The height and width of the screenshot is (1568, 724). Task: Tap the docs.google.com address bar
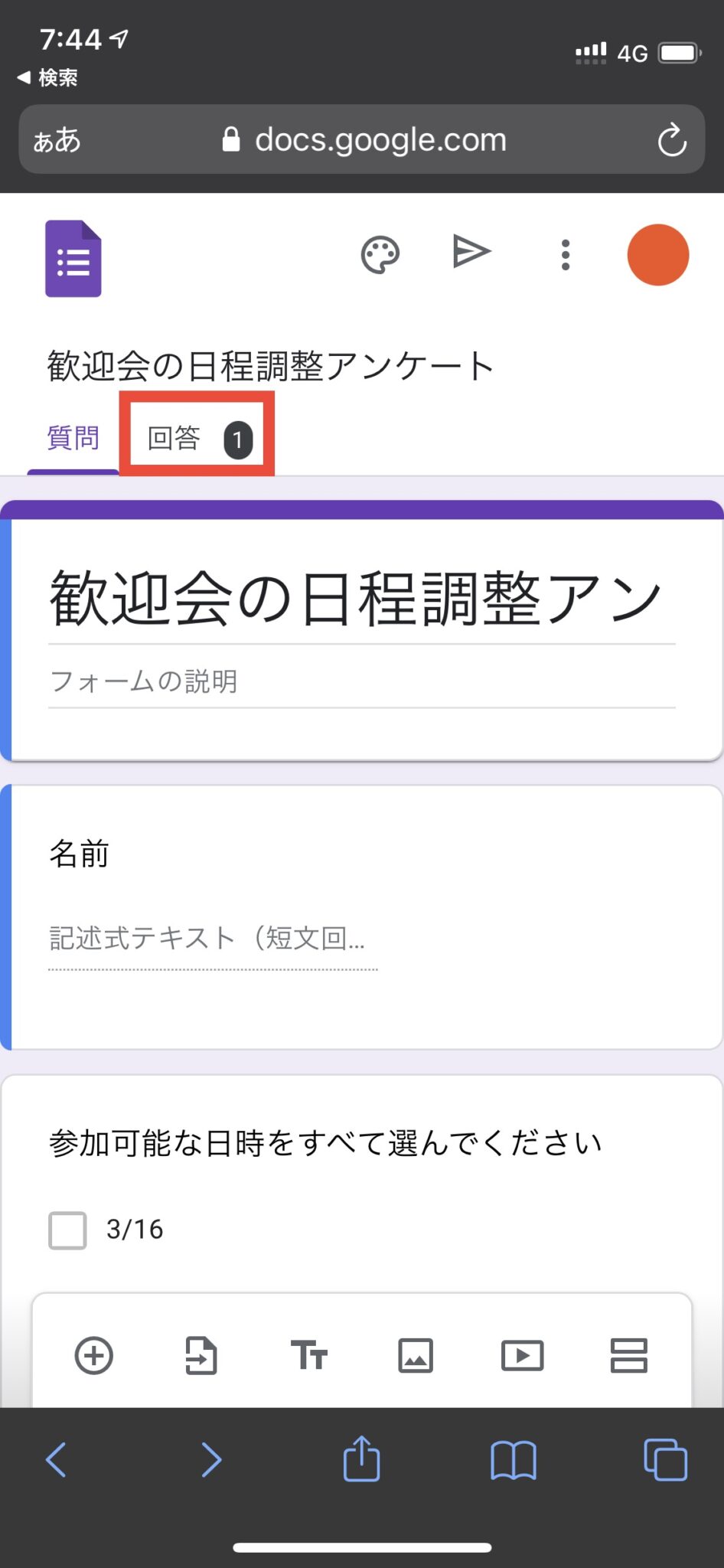[x=362, y=139]
